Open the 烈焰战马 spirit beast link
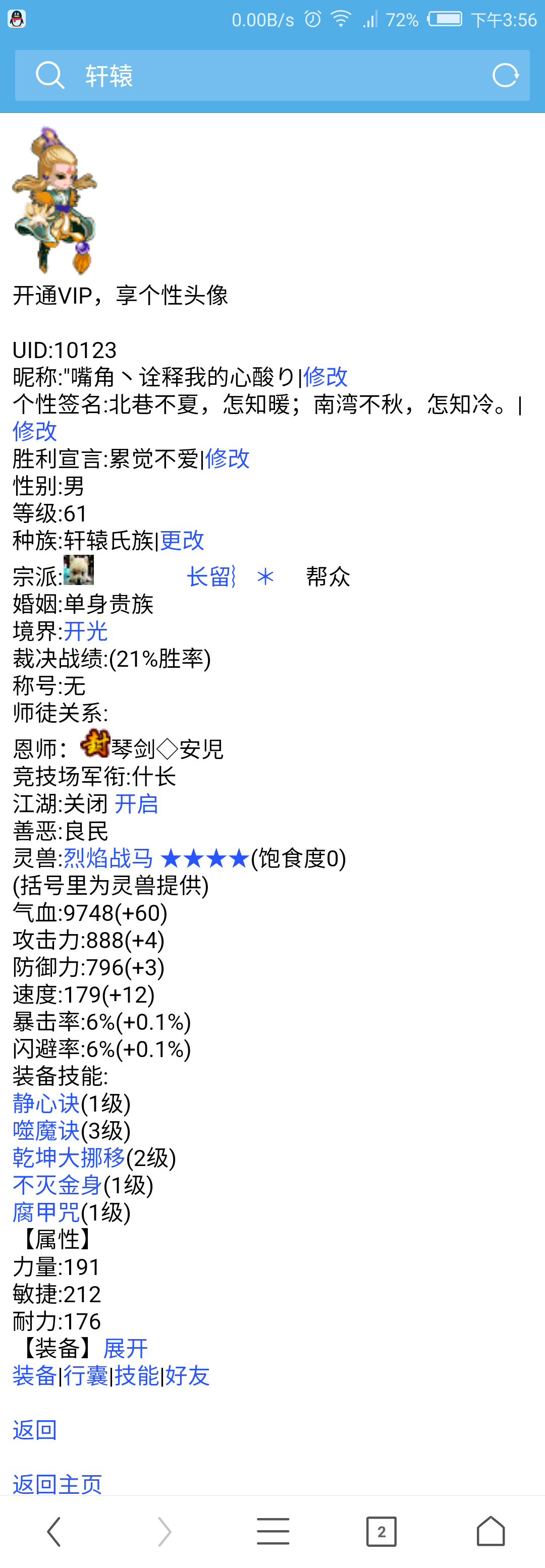The image size is (545, 1568). [108, 858]
